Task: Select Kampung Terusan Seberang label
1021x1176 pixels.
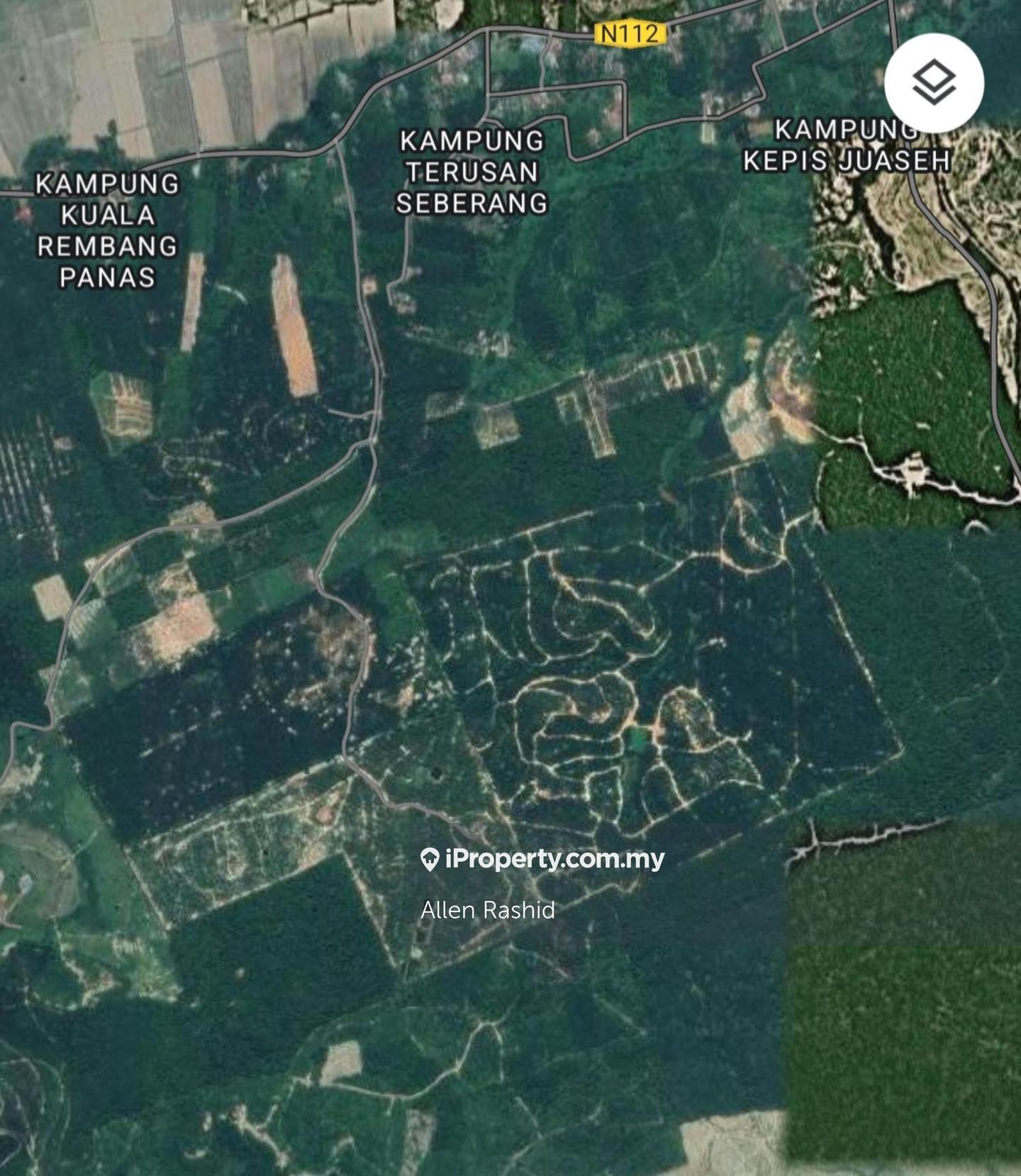Action: click(472, 171)
